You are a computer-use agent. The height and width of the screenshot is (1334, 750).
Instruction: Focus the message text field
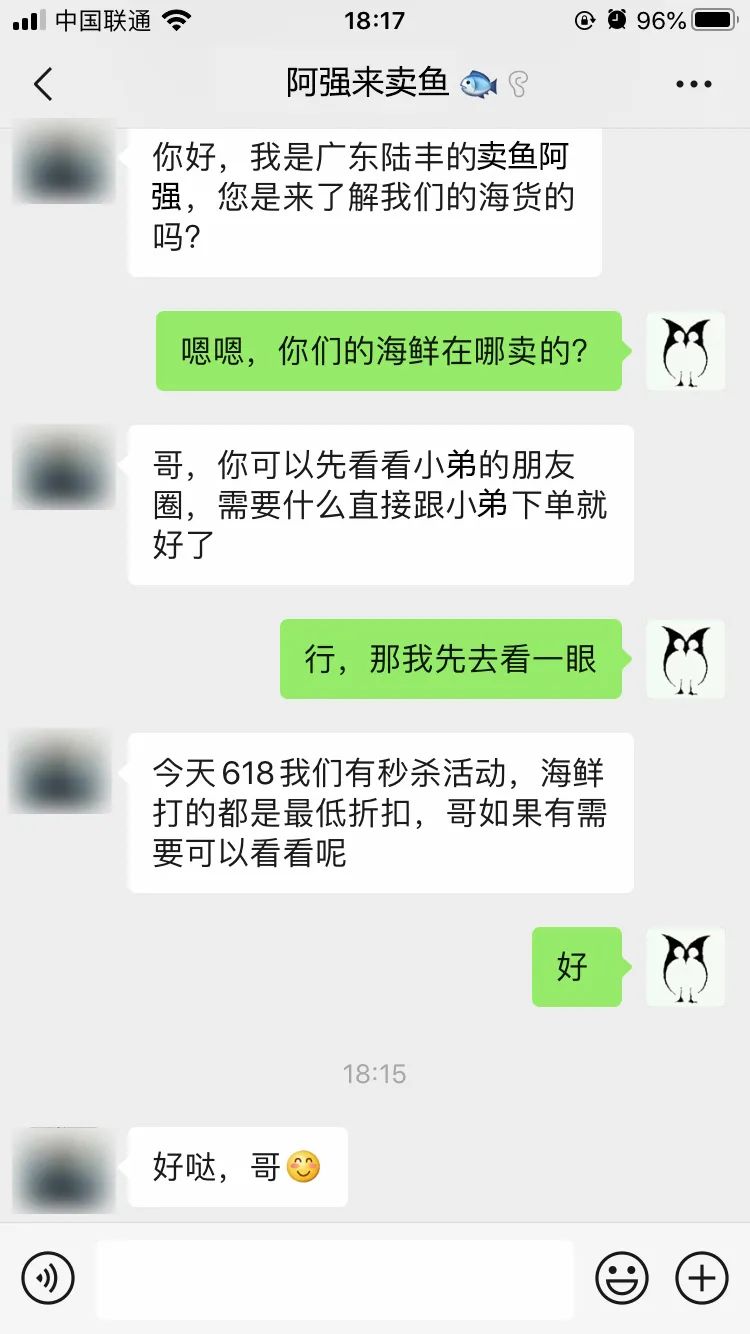335,1277
